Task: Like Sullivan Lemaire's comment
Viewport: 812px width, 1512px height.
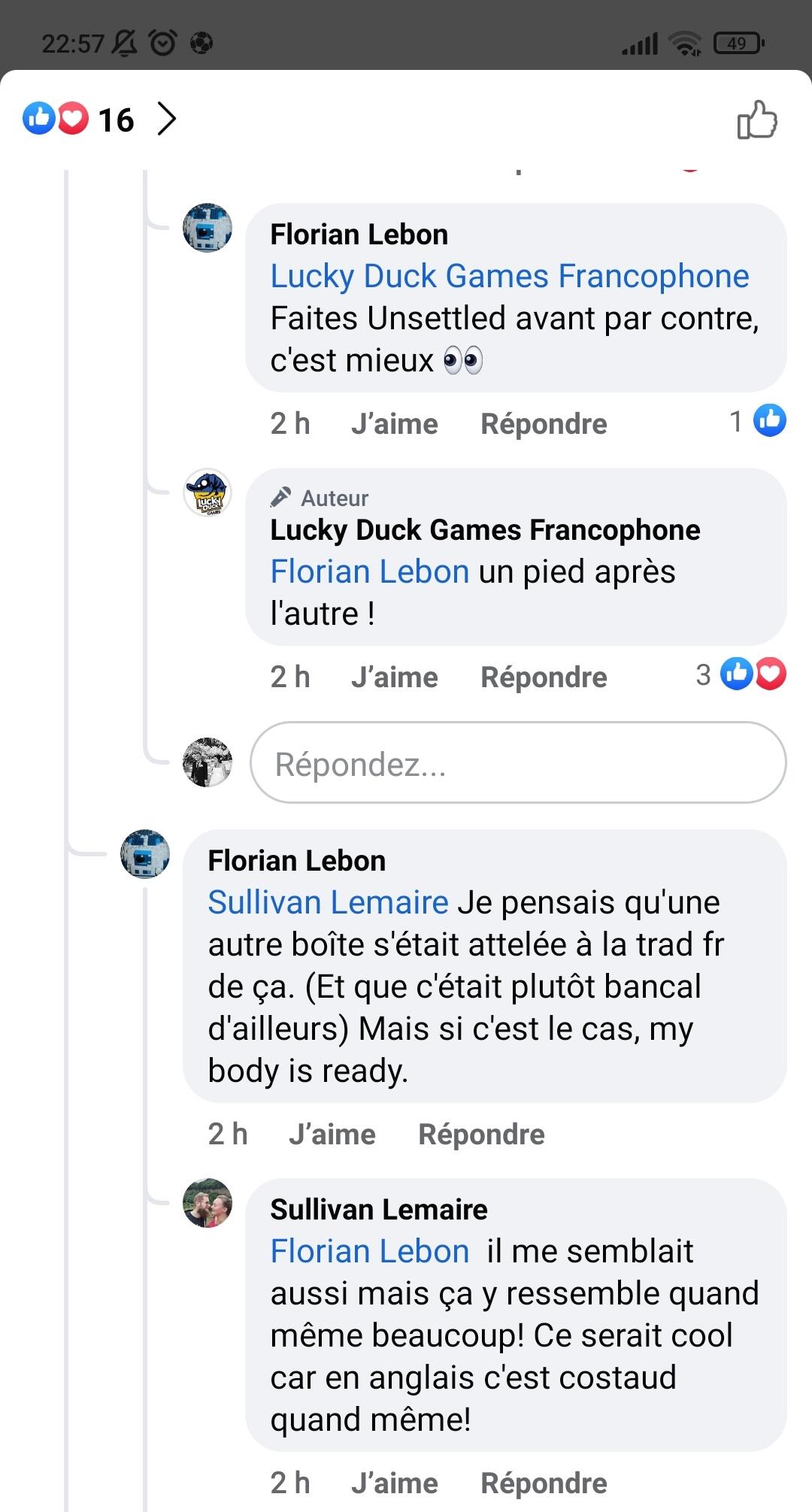Action: coord(395,1483)
